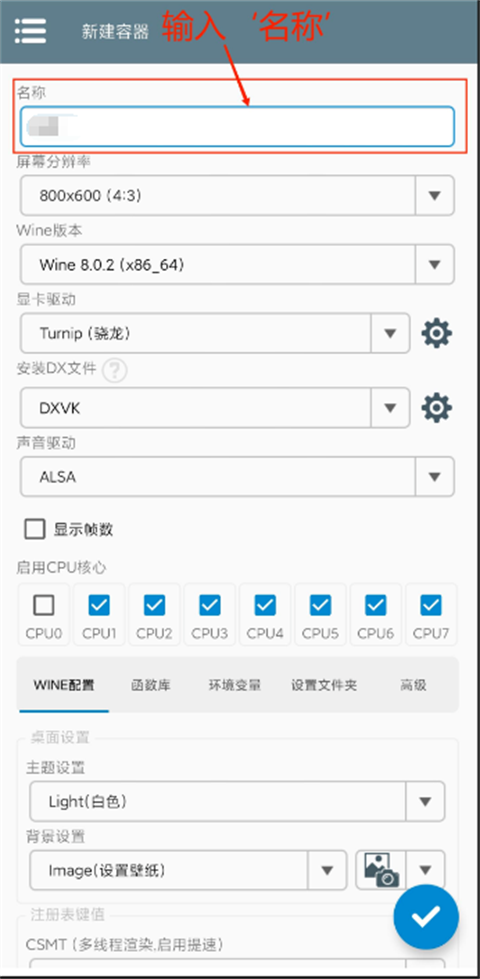Screen dimensions: 480x979
Task: Expand the 主题设置 Light dropdown
Action: [237, 801]
